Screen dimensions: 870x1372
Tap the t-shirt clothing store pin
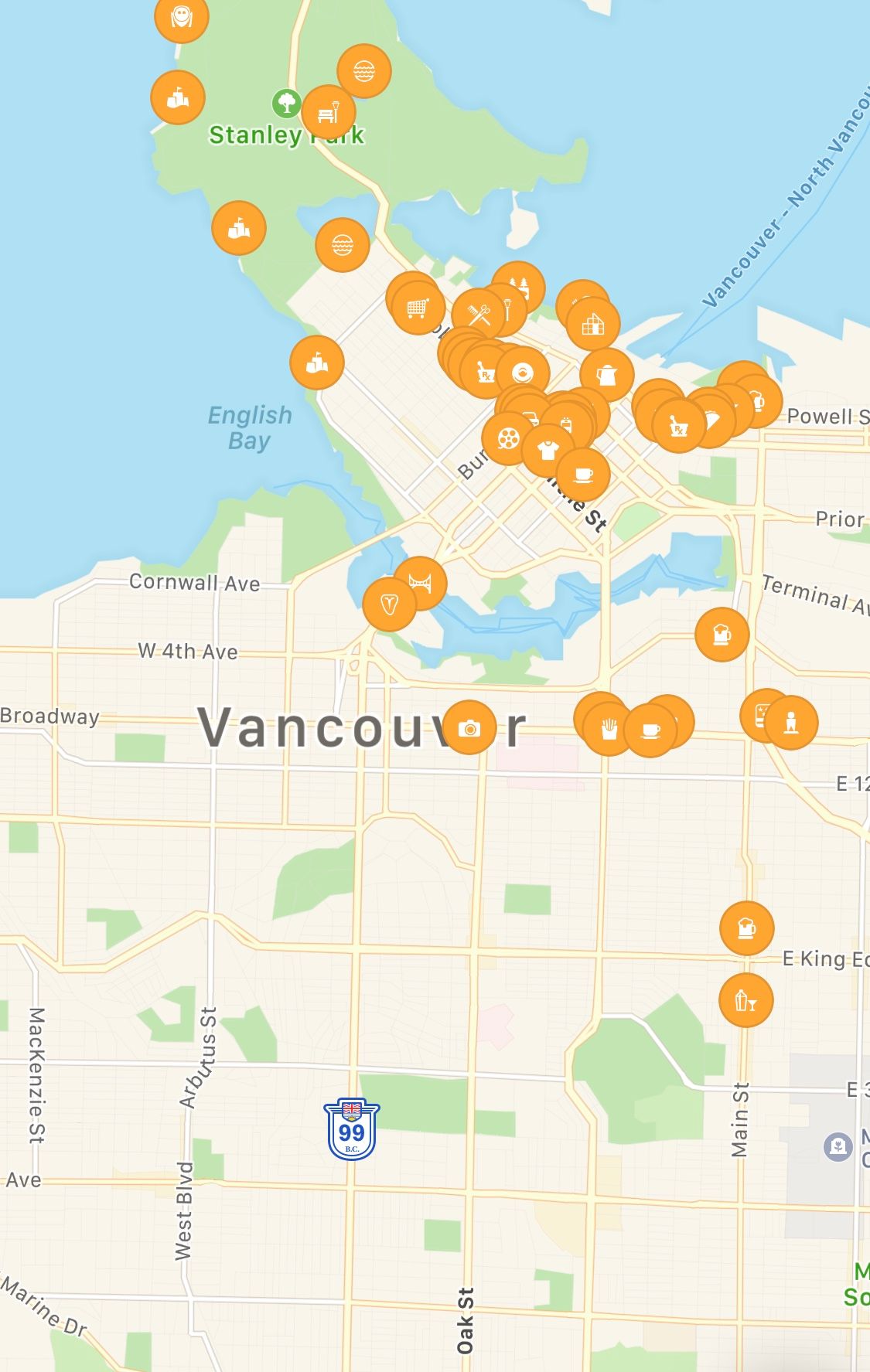(548, 451)
